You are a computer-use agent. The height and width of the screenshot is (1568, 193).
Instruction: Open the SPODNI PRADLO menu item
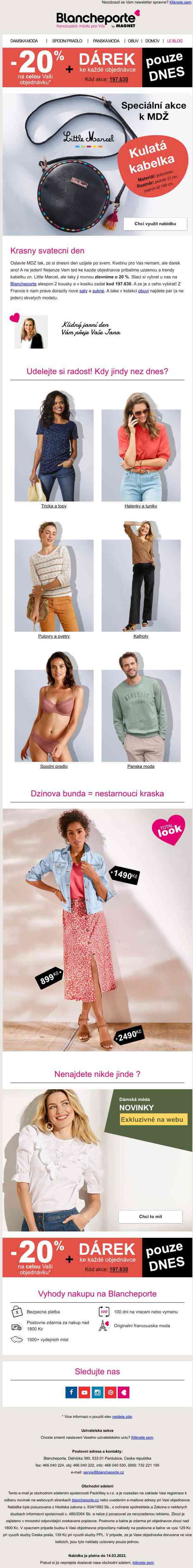point(67,41)
